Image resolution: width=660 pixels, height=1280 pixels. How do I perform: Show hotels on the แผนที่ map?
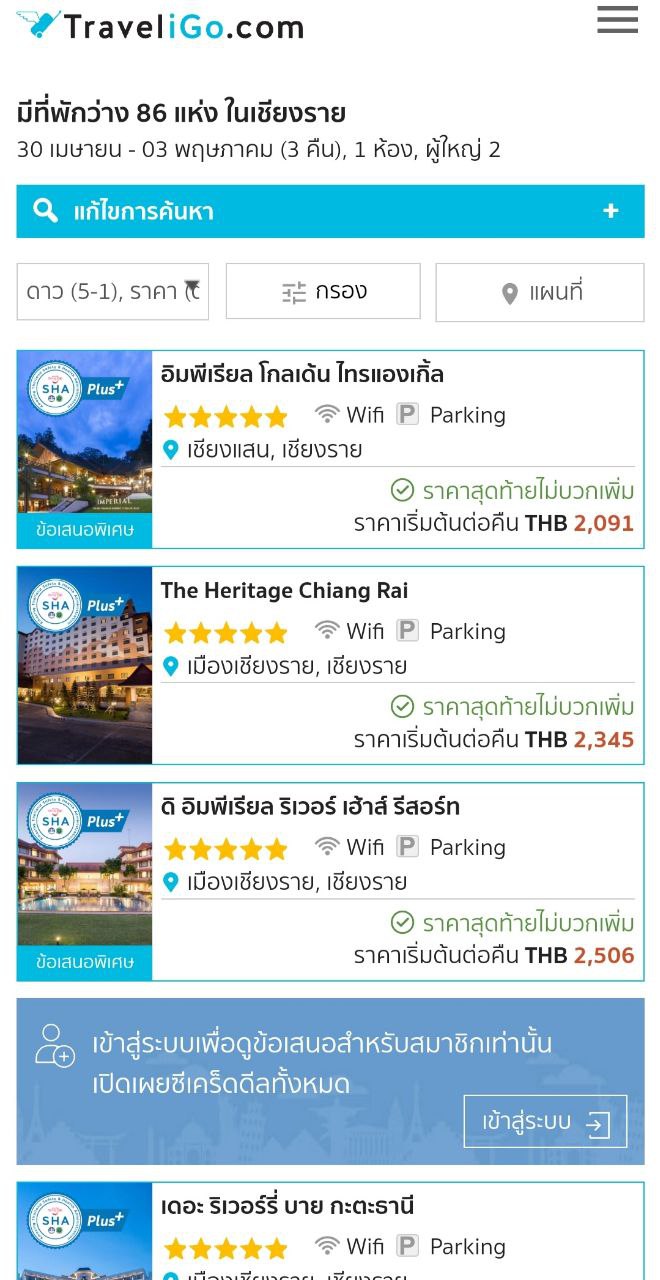(x=540, y=292)
